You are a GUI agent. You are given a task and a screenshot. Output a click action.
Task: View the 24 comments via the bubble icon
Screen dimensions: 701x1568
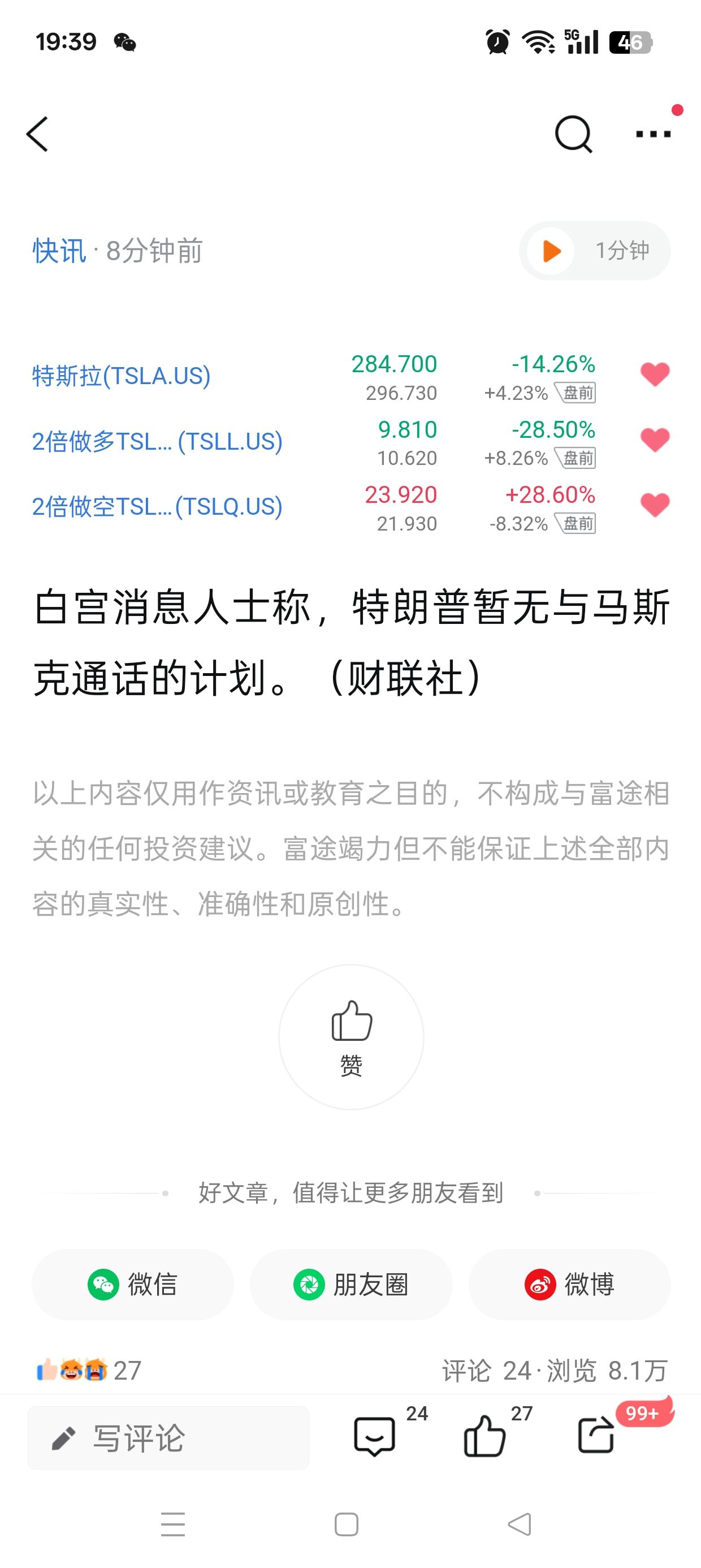pos(375,1437)
